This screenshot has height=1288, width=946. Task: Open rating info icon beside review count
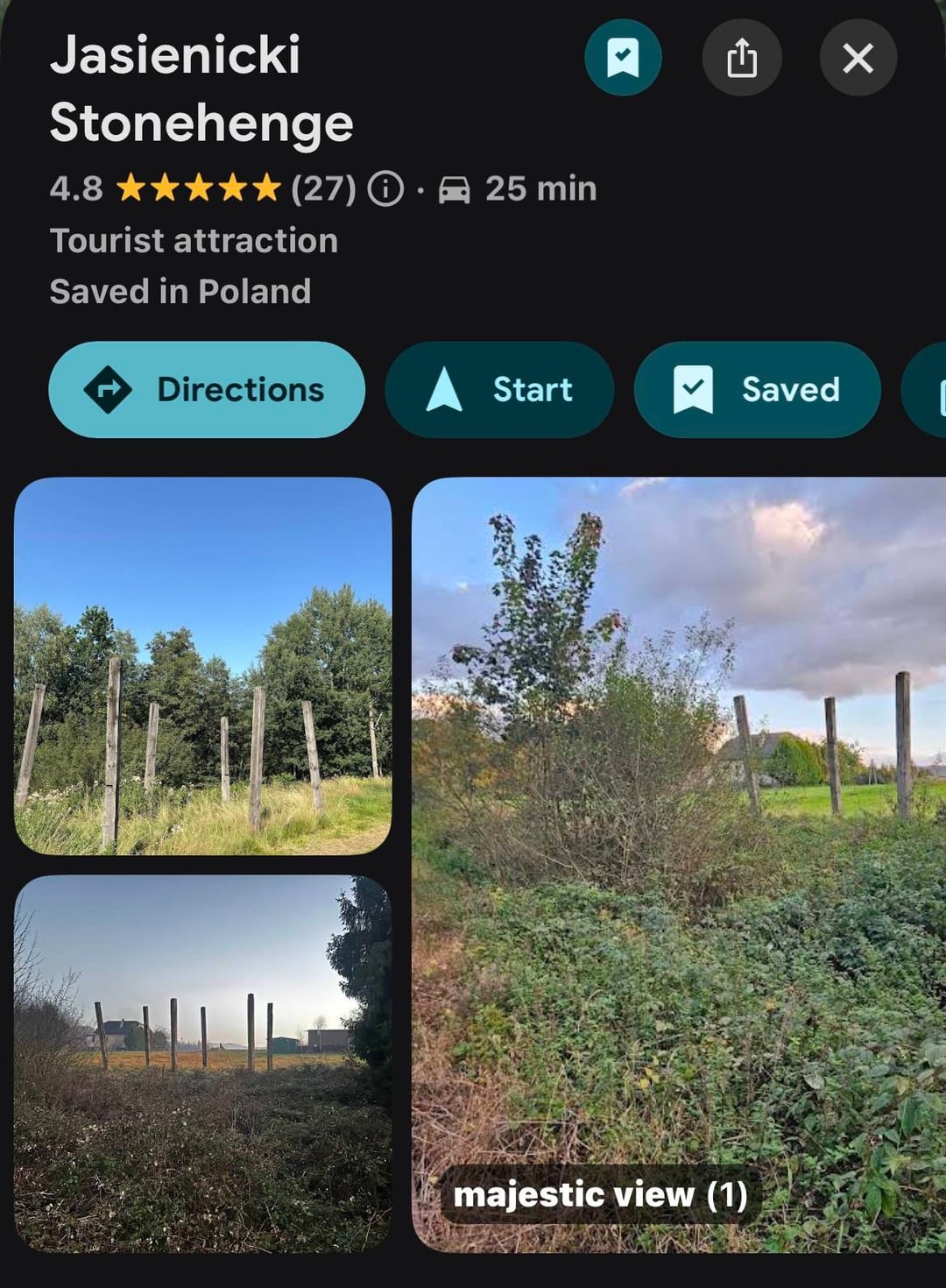tap(385, 188)
